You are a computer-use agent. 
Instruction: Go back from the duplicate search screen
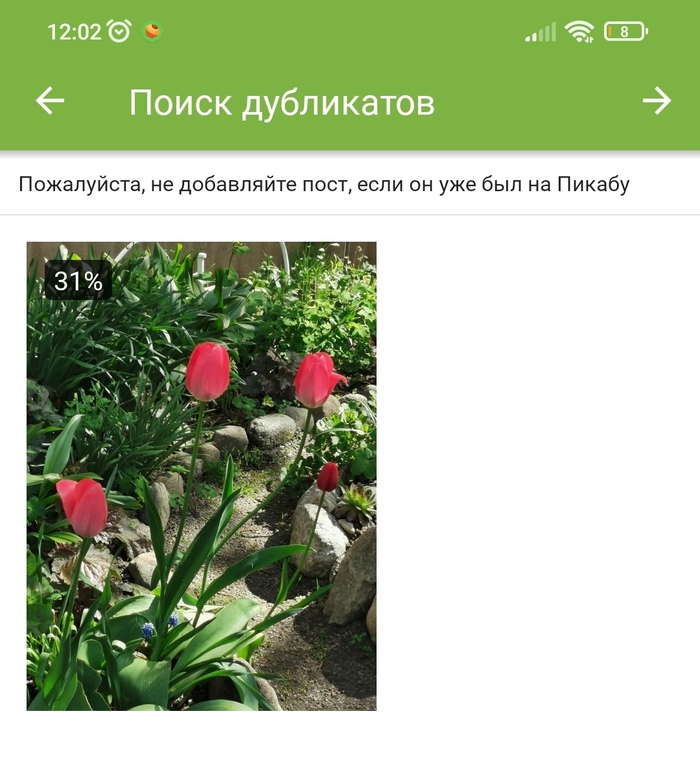[50, 101]
